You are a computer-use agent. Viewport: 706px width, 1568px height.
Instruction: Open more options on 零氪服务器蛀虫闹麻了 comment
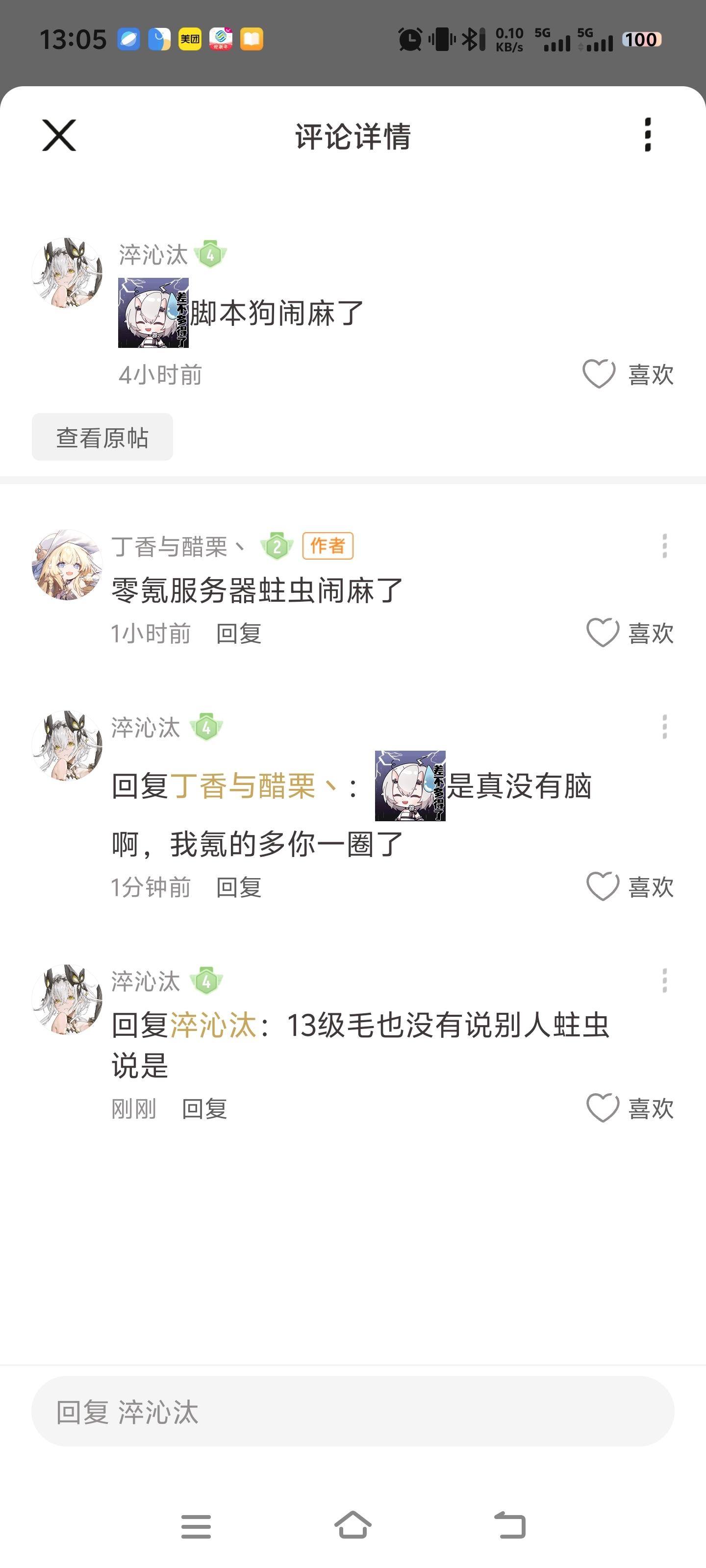[x=665, y=546]
